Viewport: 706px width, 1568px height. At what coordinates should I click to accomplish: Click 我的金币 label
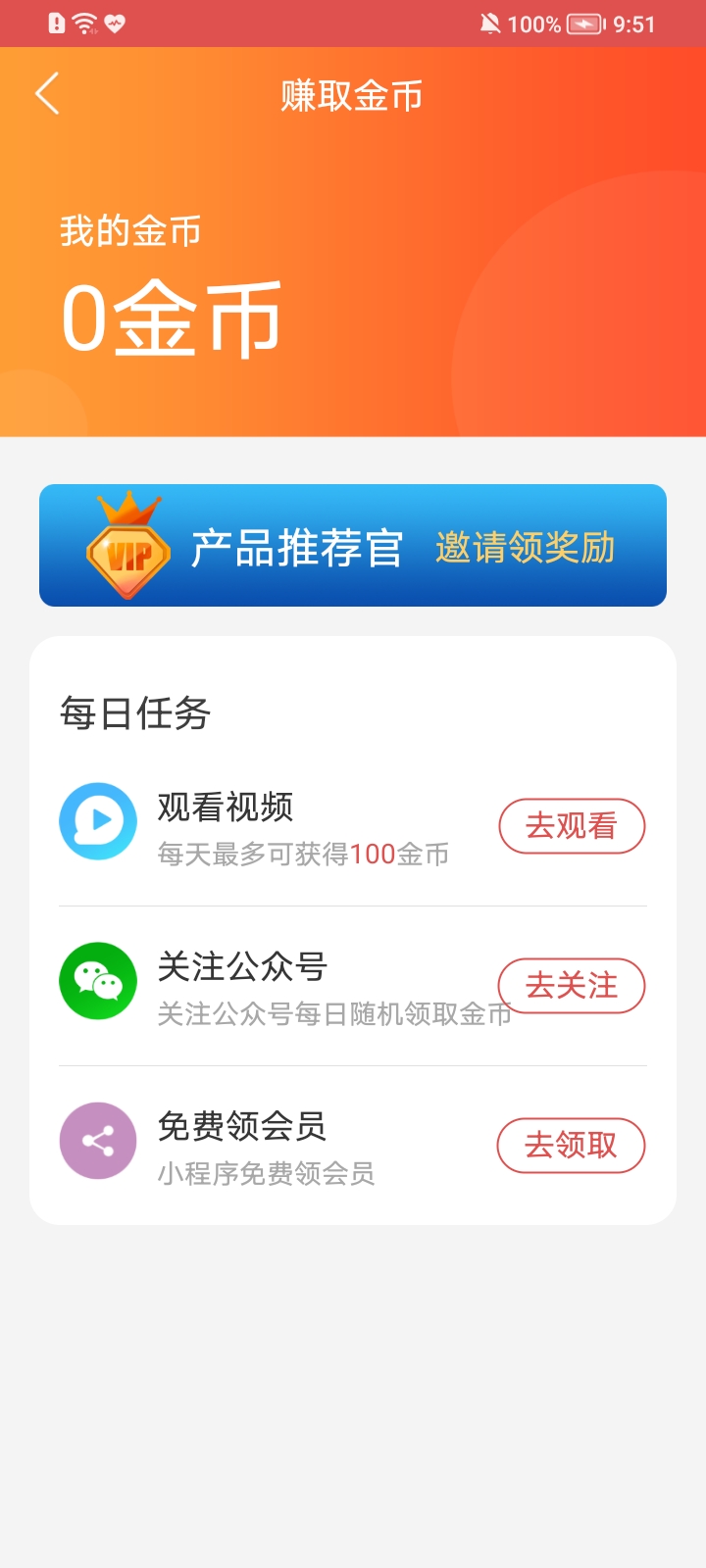130,231
